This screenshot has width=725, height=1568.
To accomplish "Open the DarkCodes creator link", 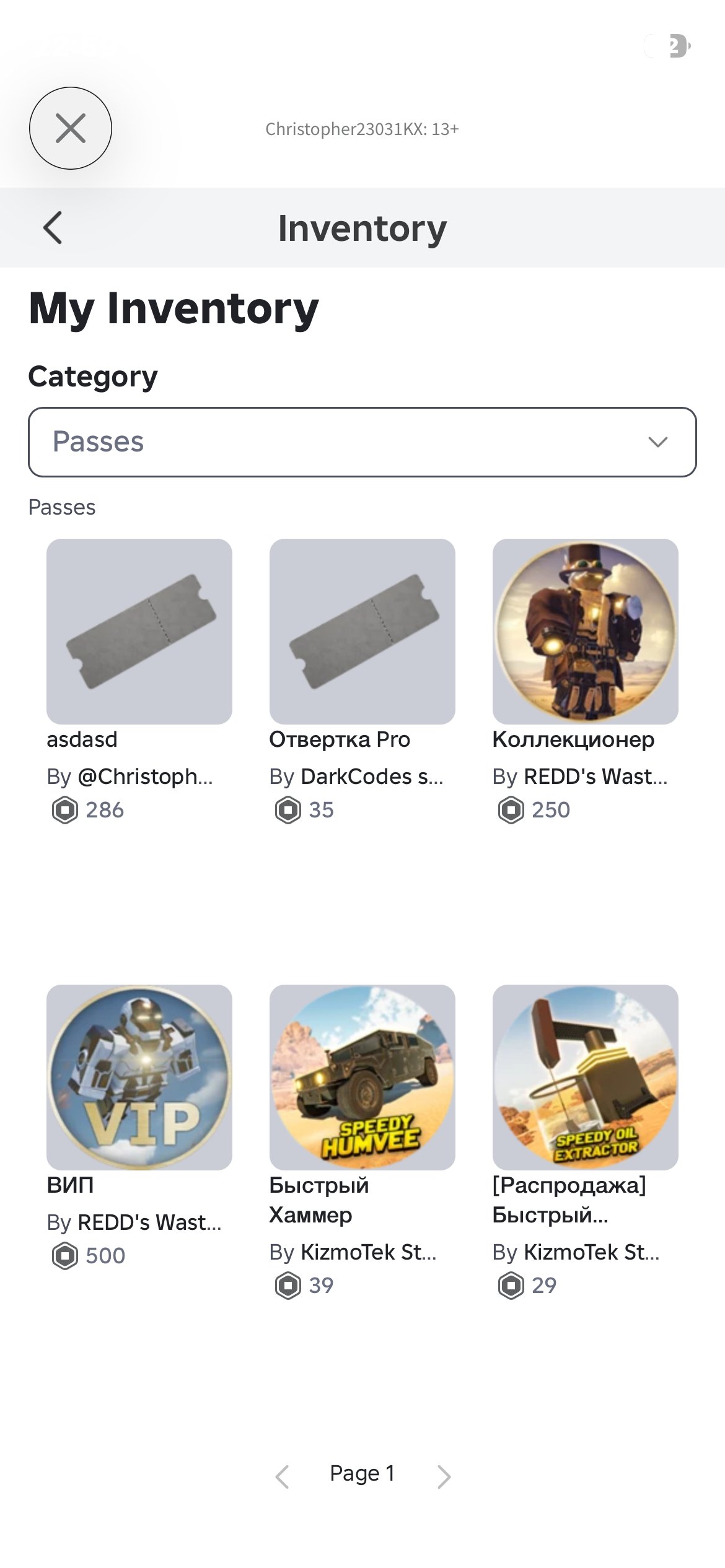I will pyautogui.click(x=372, y=777).
